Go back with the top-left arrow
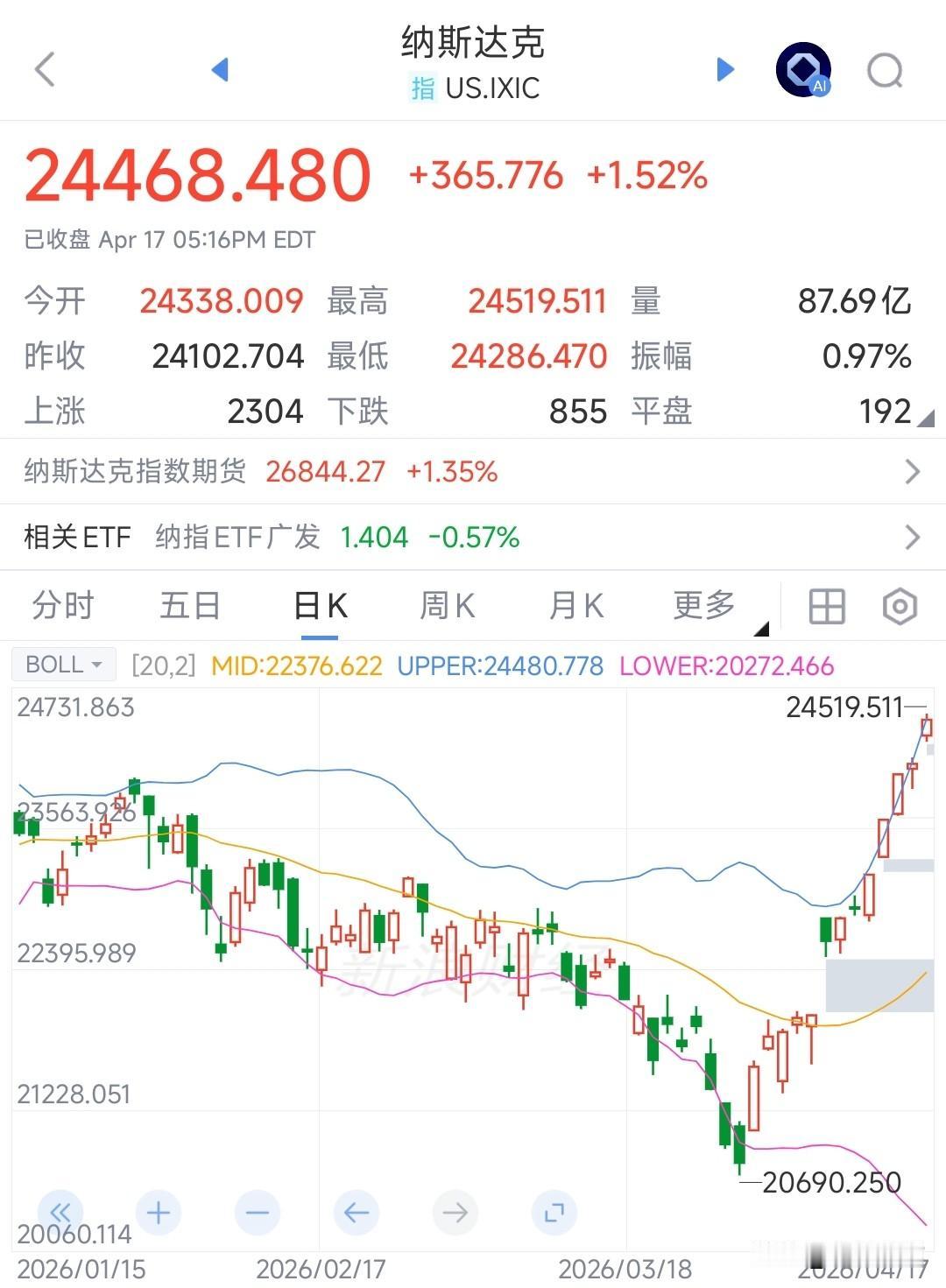Image resolution: width=946 pixels, height=1288 pixels. tap(45, 69)
